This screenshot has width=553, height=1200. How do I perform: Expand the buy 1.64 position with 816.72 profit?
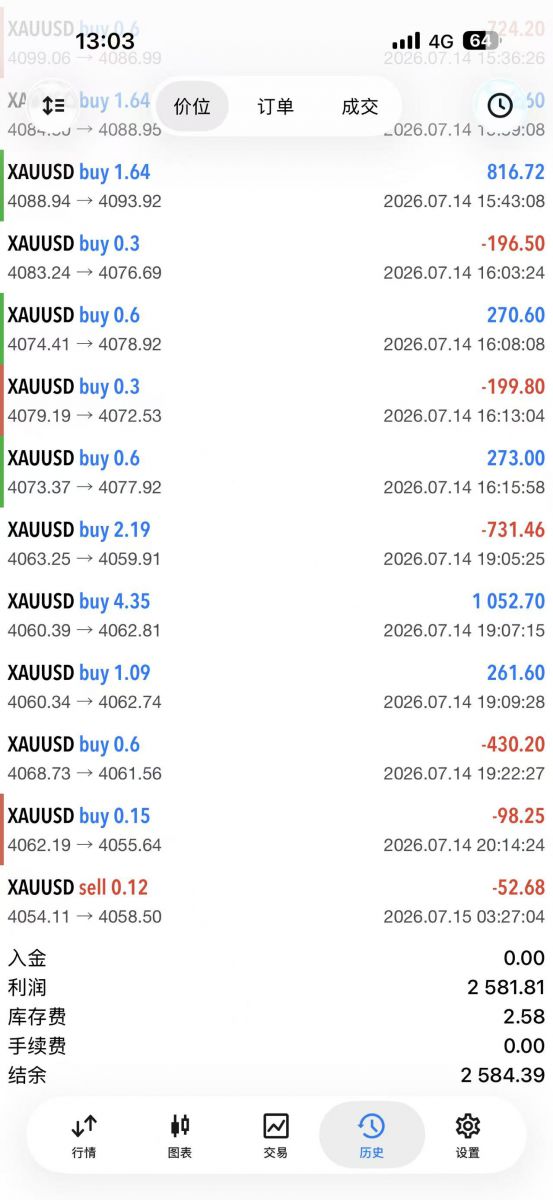[276, 186]
